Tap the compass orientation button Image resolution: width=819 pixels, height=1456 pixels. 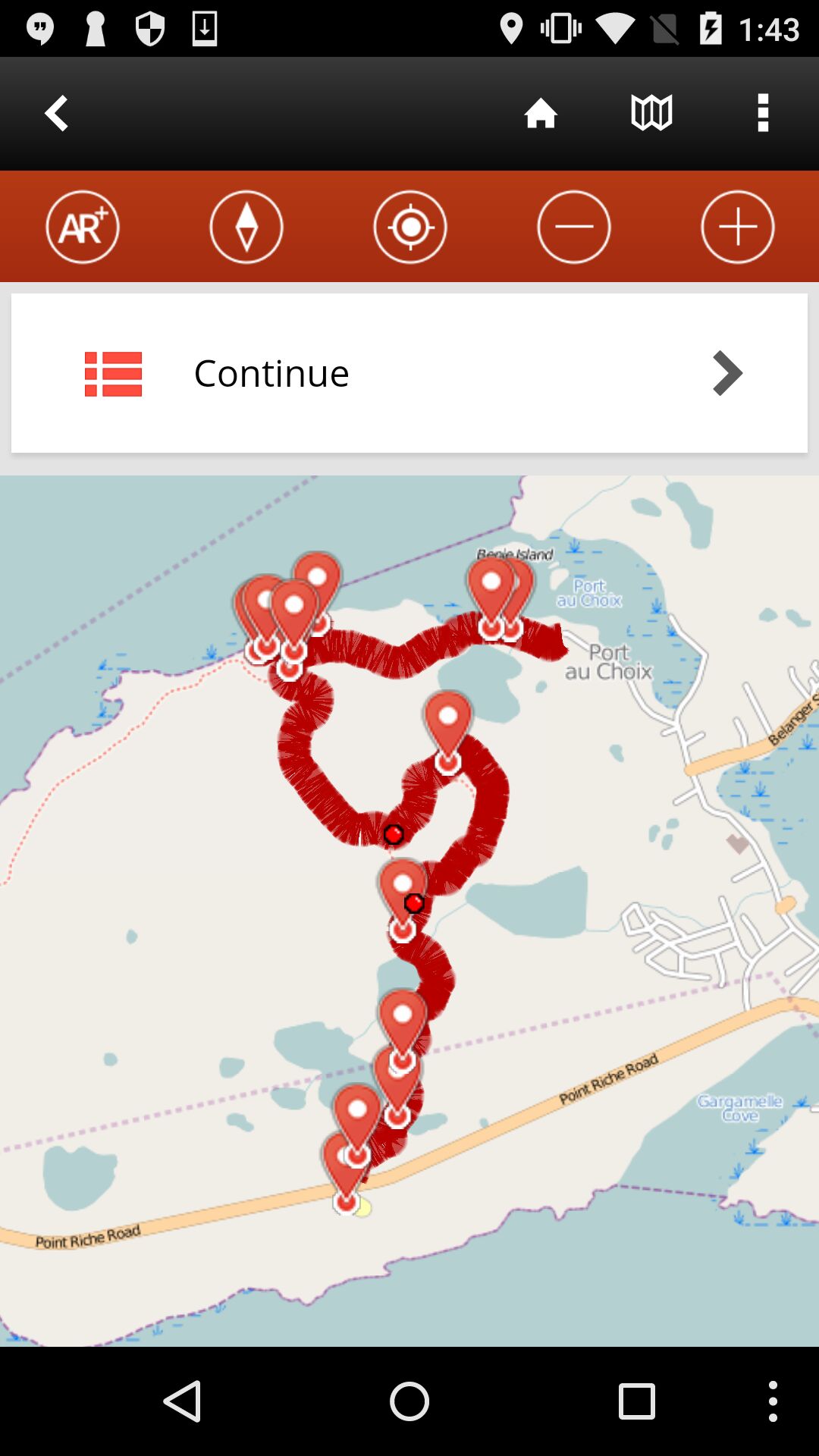(x=246, y=227)
